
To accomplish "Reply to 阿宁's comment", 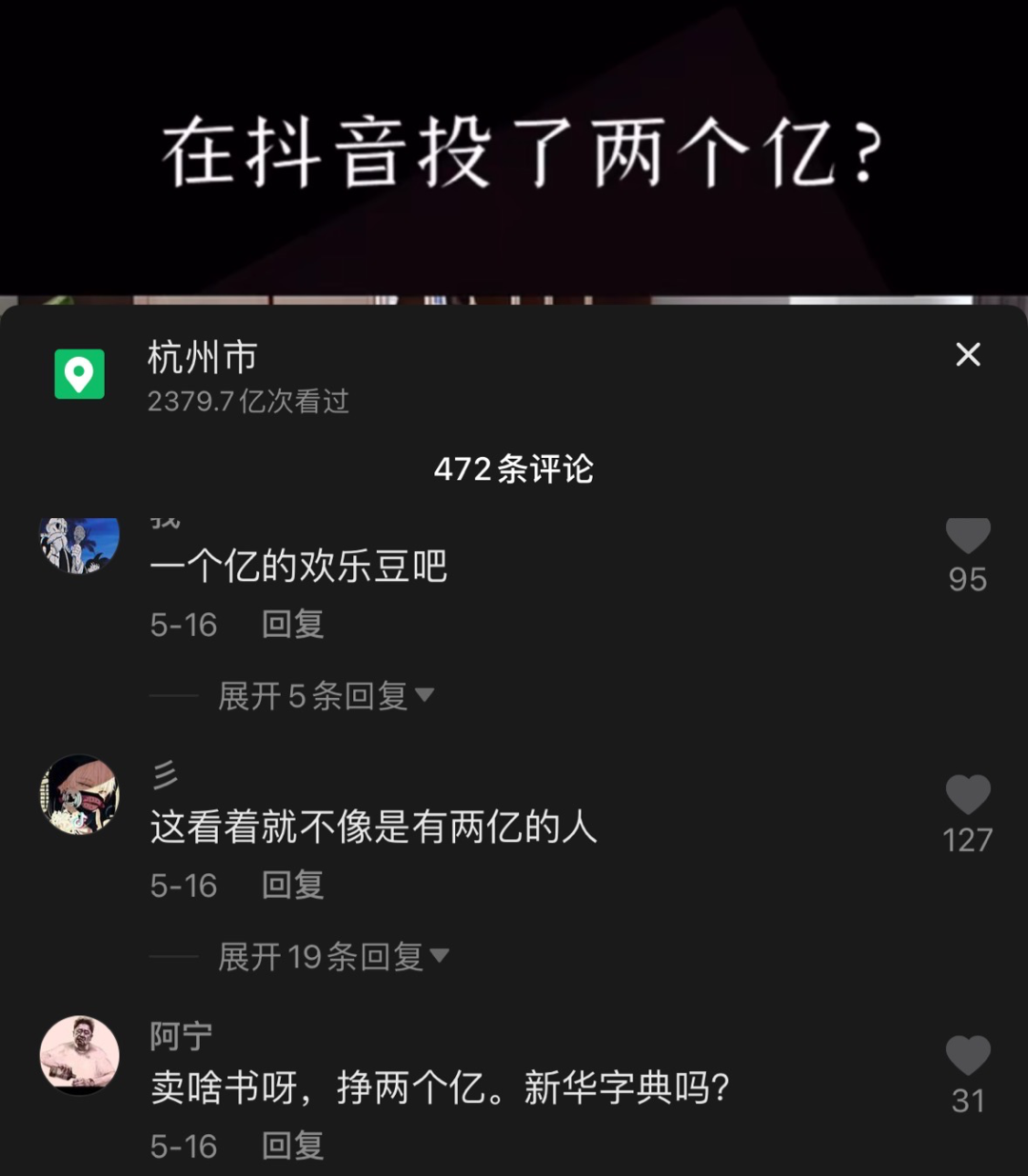I will pyautogui.click(x=292, y=1146).
